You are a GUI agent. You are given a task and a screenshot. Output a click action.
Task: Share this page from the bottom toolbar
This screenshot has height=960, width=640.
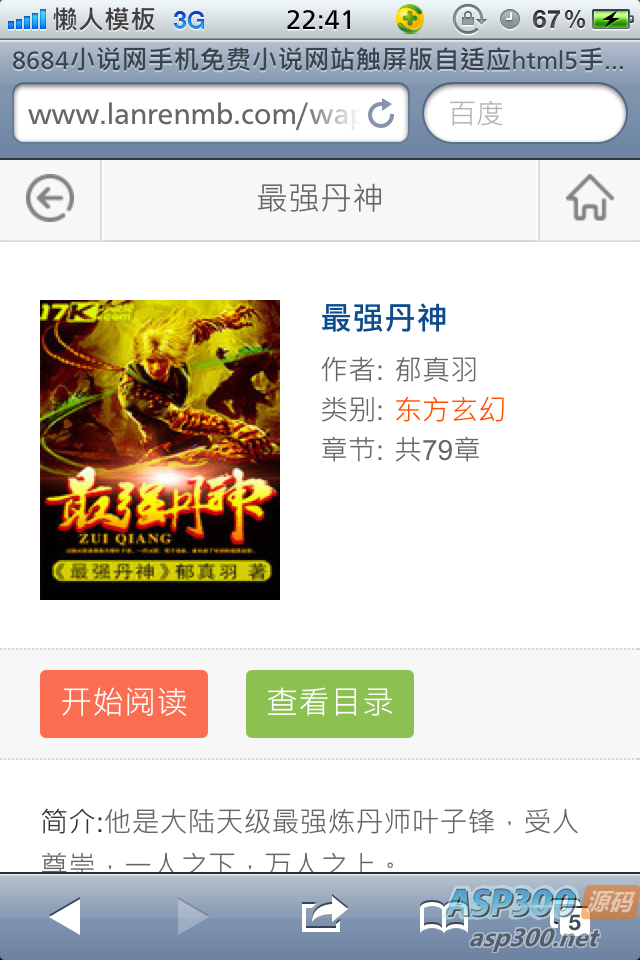pos(323,916)
